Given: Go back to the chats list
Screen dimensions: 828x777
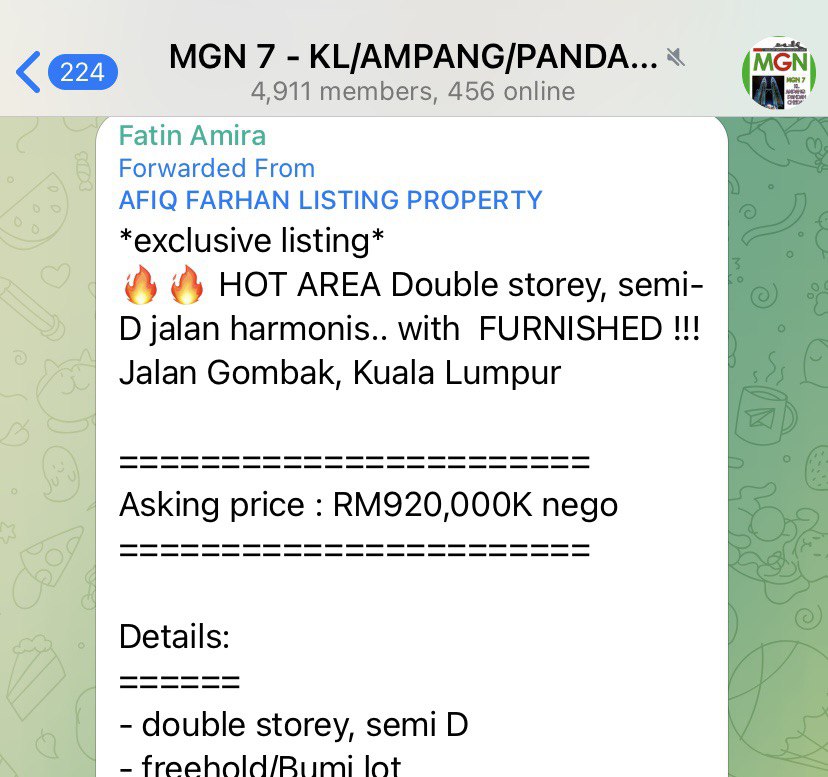Looking at the screenshot, I should click(x=66, y=73).
